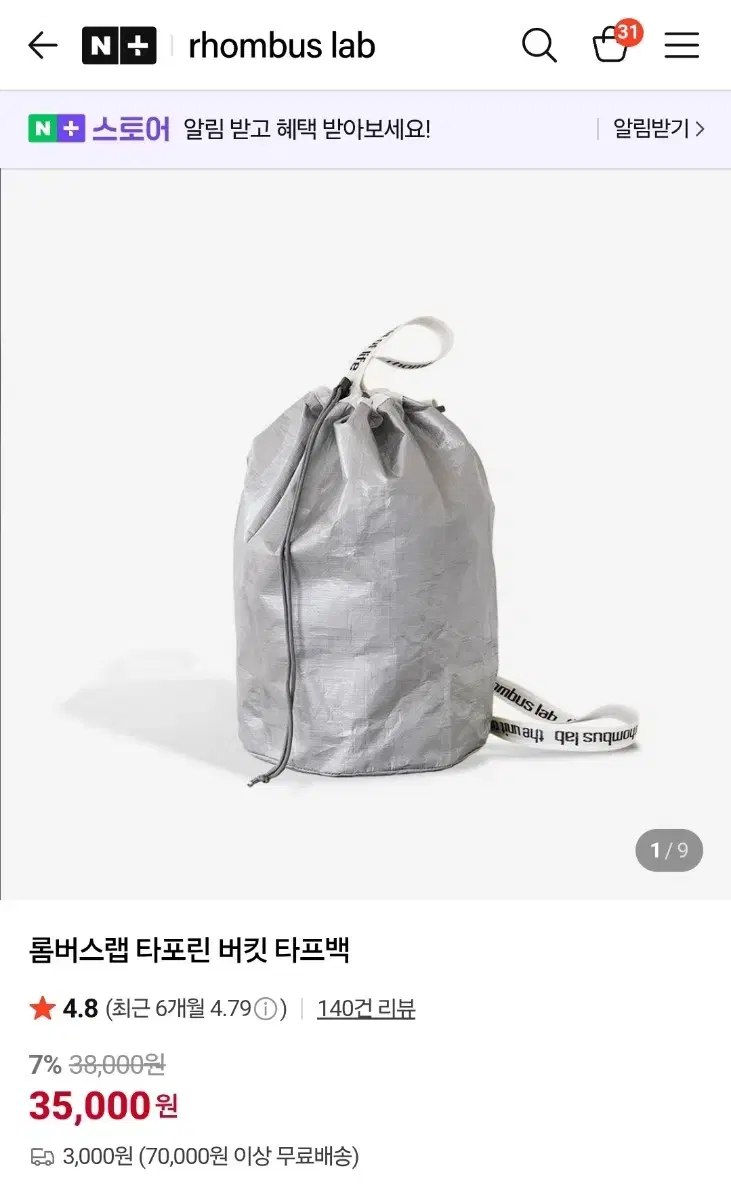Tap the back arrow to go back
Screen dimensions: 731x1200
pyautogui.click(x=41, y=45)
